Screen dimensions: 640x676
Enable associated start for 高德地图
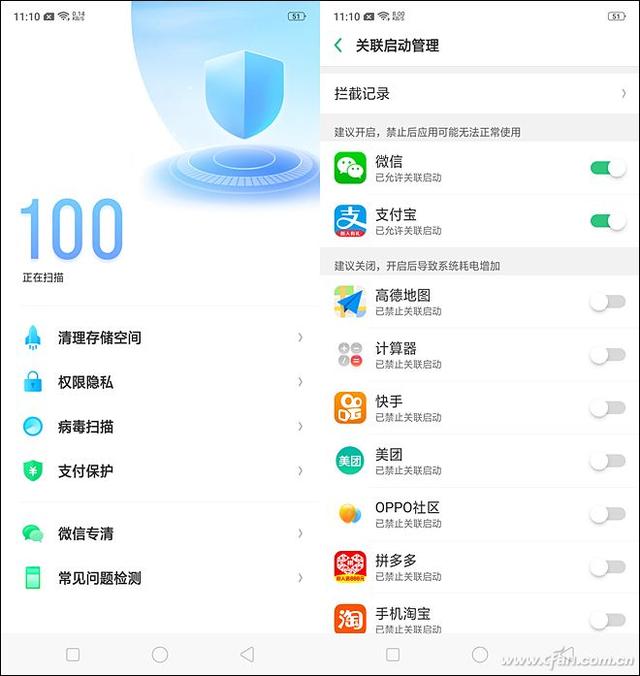click(607, 302)
